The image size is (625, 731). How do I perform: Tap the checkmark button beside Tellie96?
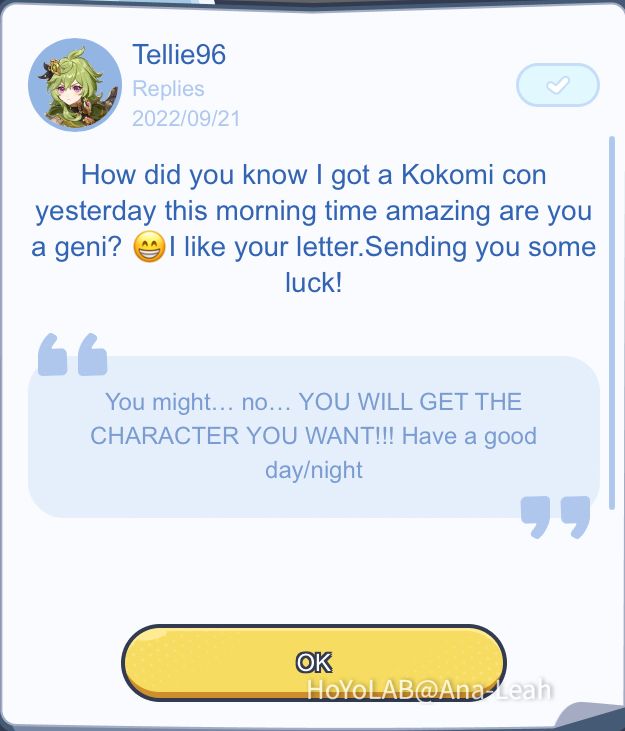[557, 86]
